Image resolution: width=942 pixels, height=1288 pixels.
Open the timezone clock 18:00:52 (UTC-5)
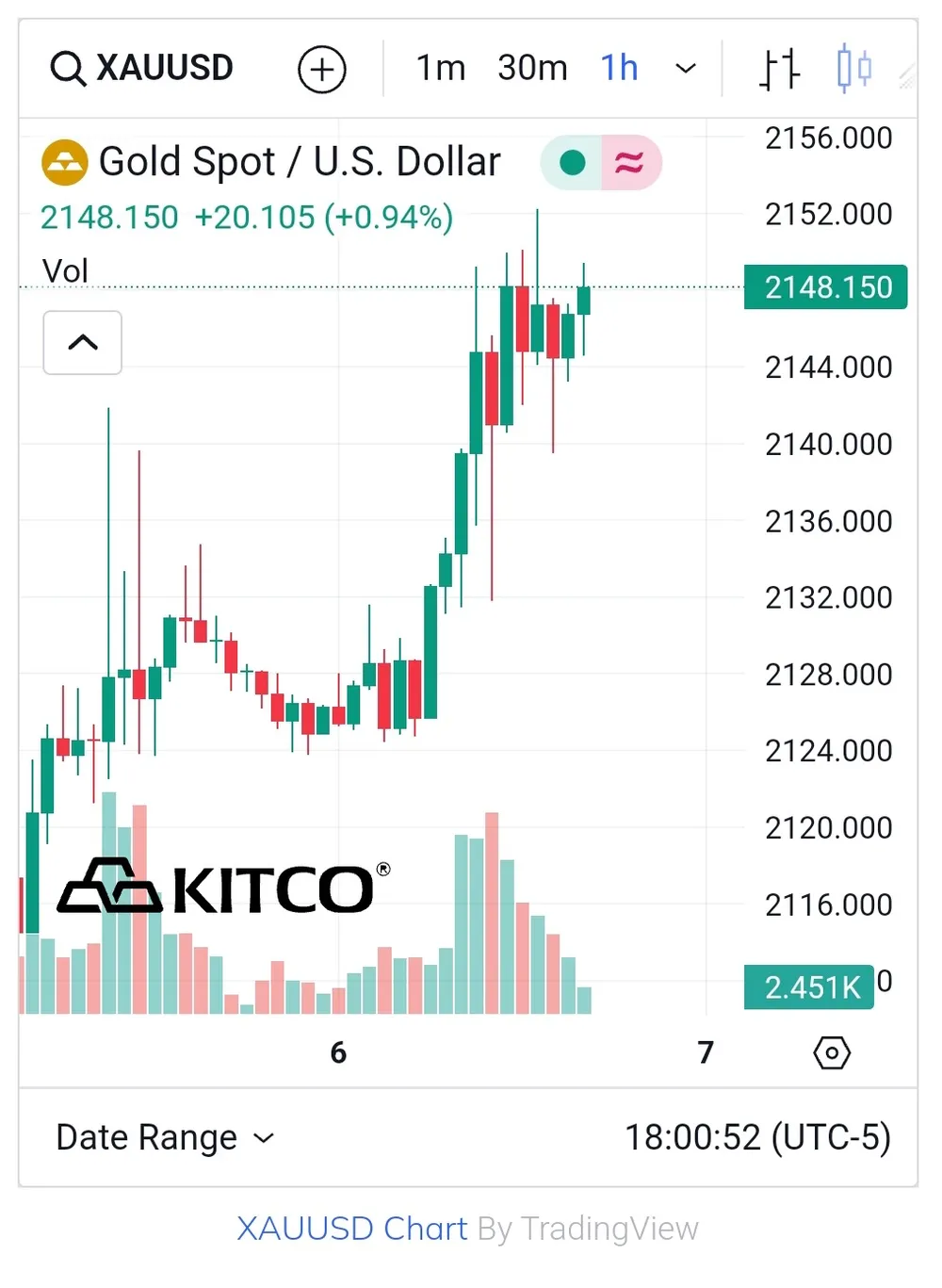tap(757, 1137)
